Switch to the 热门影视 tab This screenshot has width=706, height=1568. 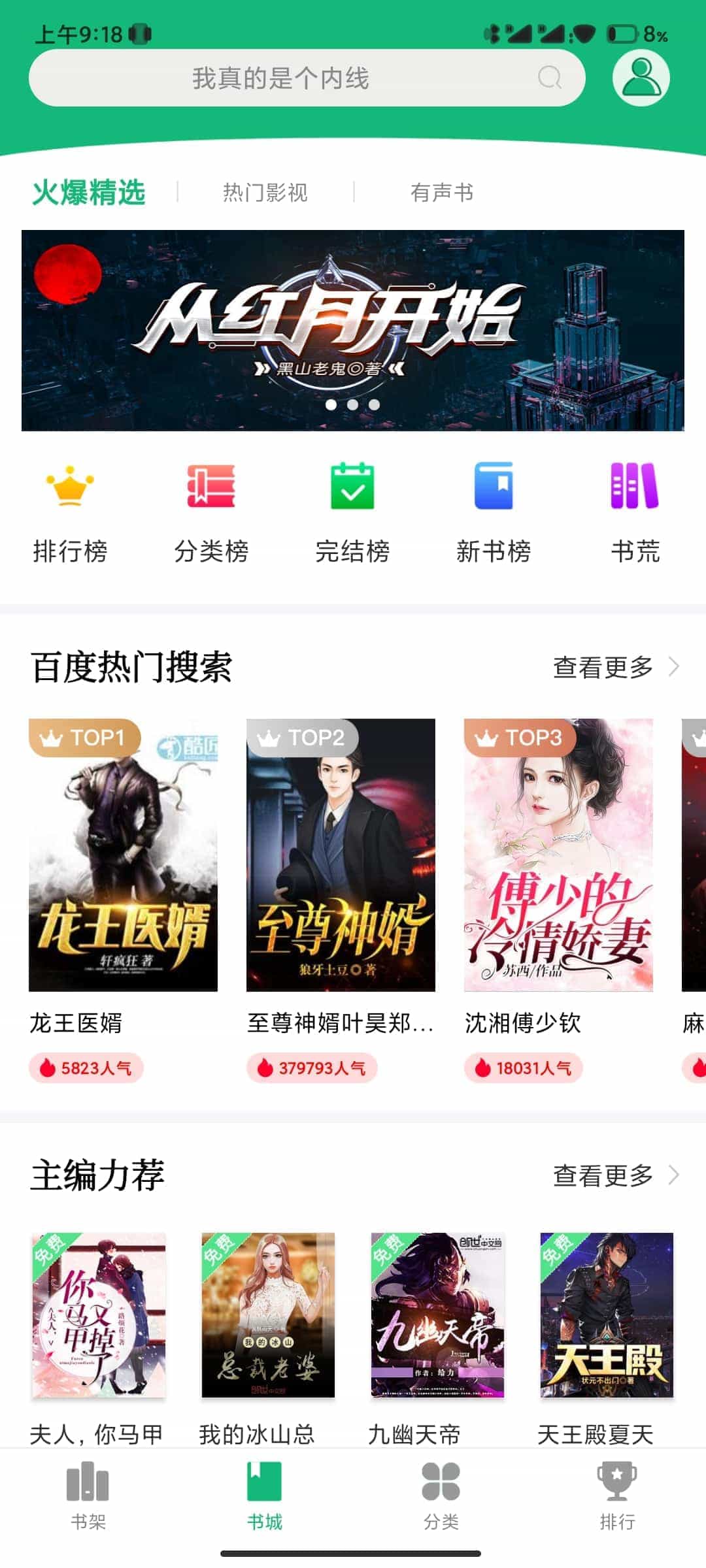(x=265, y=193)
